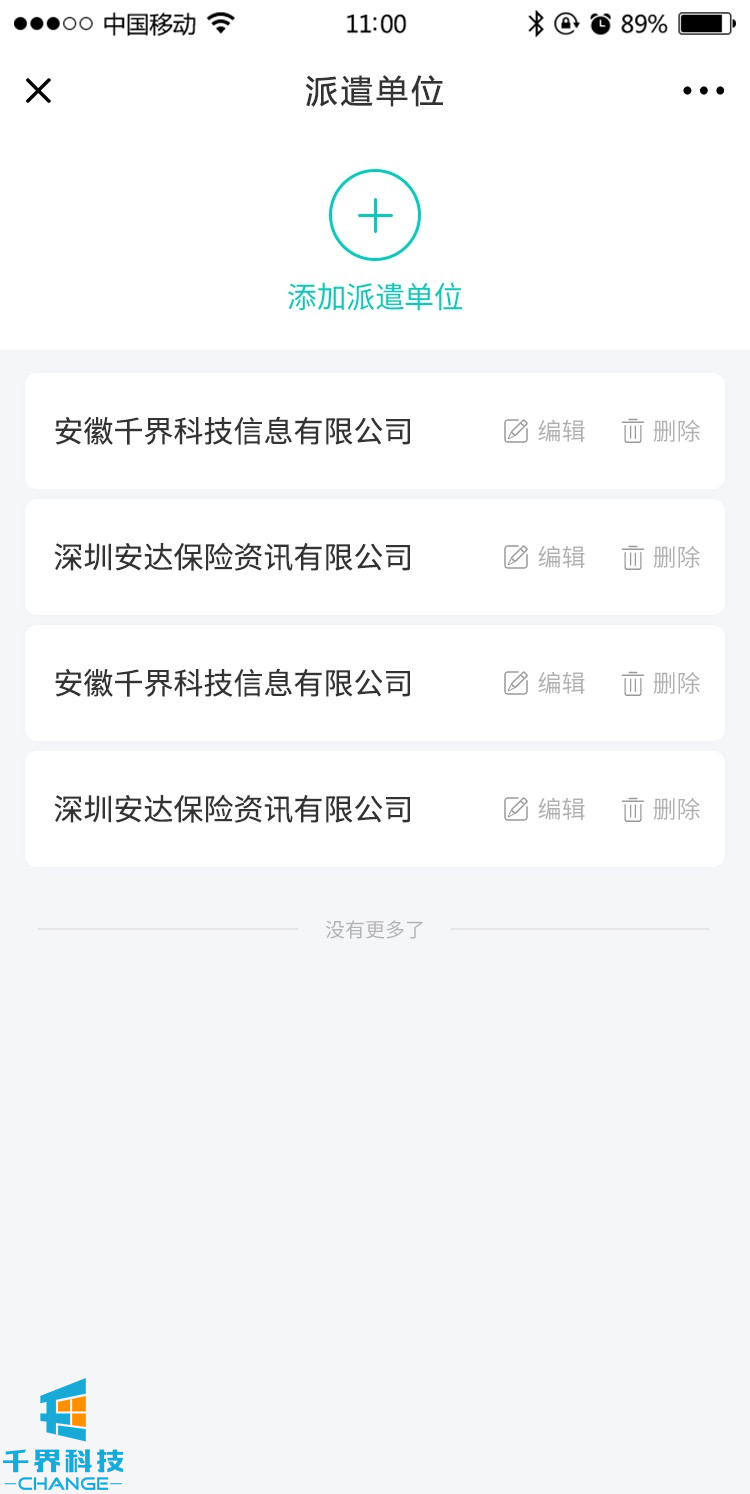Edit the first 安徽千界科技信息有限公司 entry
Image resolution: width=750 pixels, height=1494 pixels.
[544, 431]
